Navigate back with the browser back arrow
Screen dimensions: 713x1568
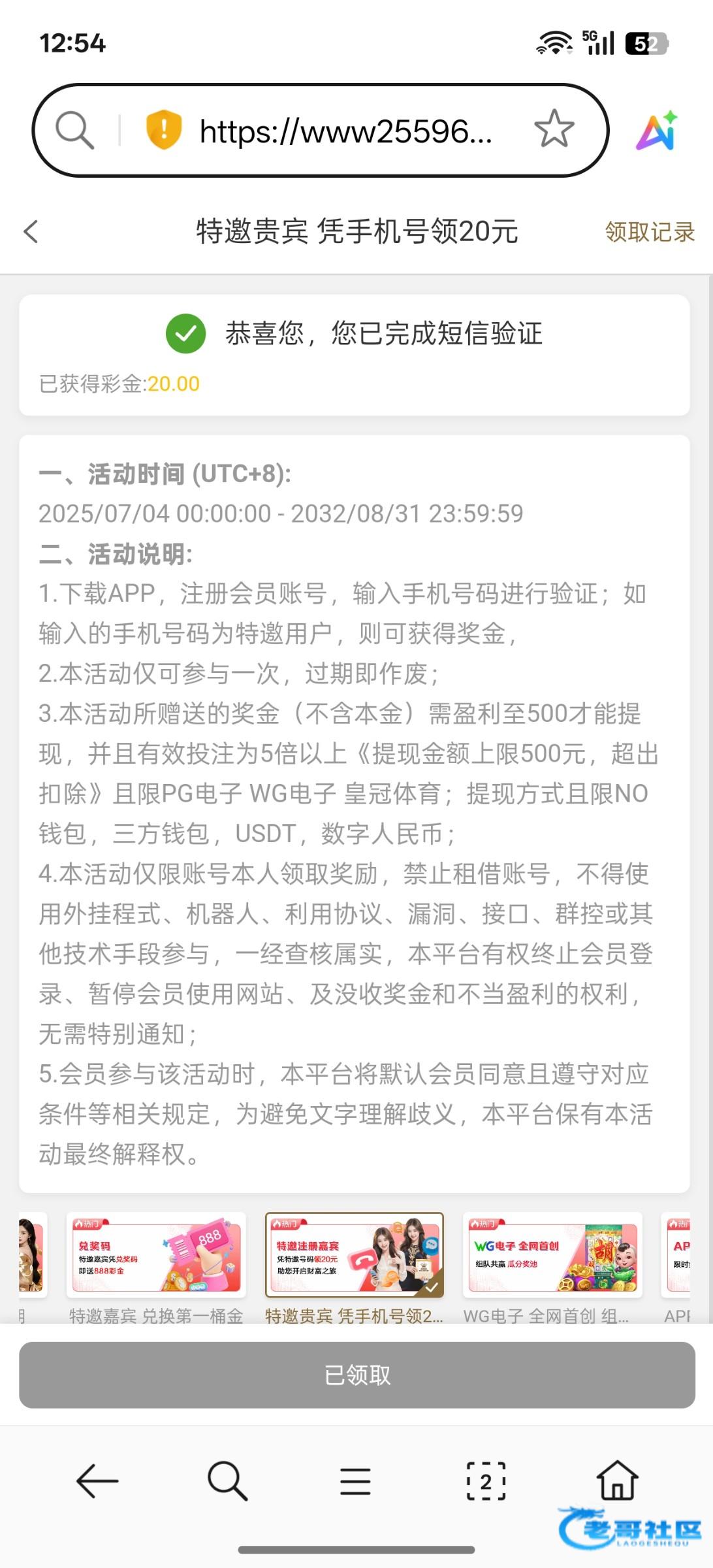click(x=97, y=1480)
